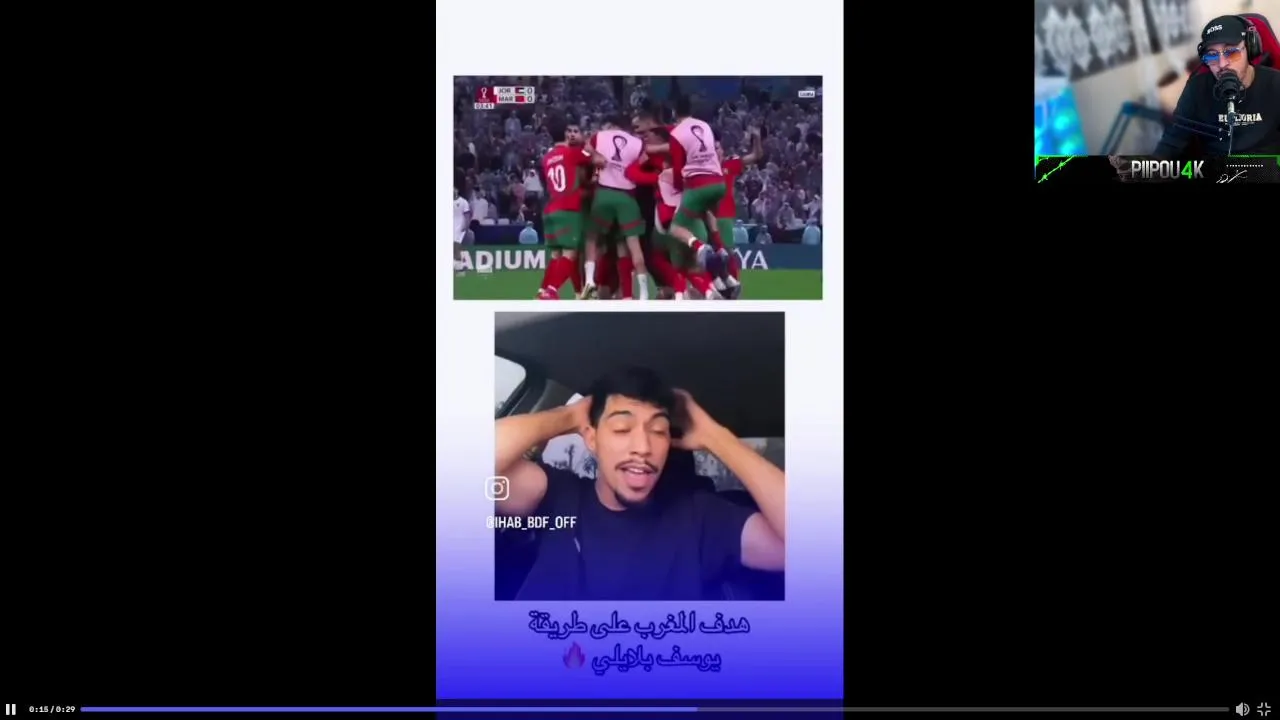Exit fullscreen mode
The width and height of the screenshot is (1280, 720).
click(x=1264, y=709)
